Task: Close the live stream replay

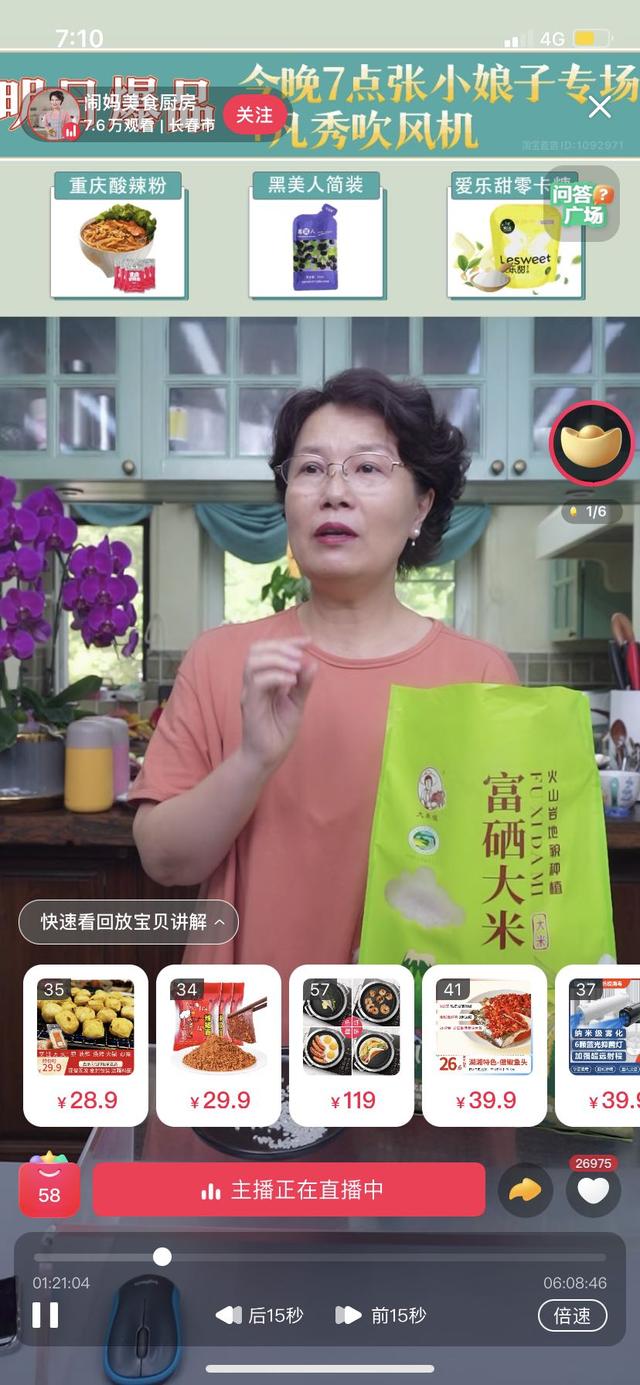Action: (599, 107)
